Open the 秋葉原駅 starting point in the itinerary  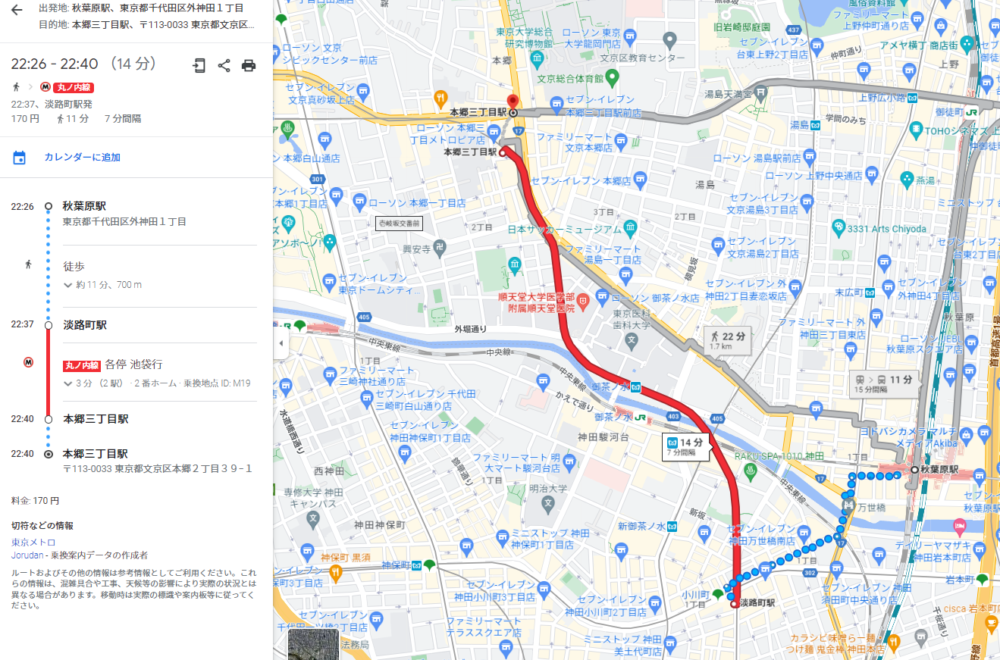click(x=82, y=205)
